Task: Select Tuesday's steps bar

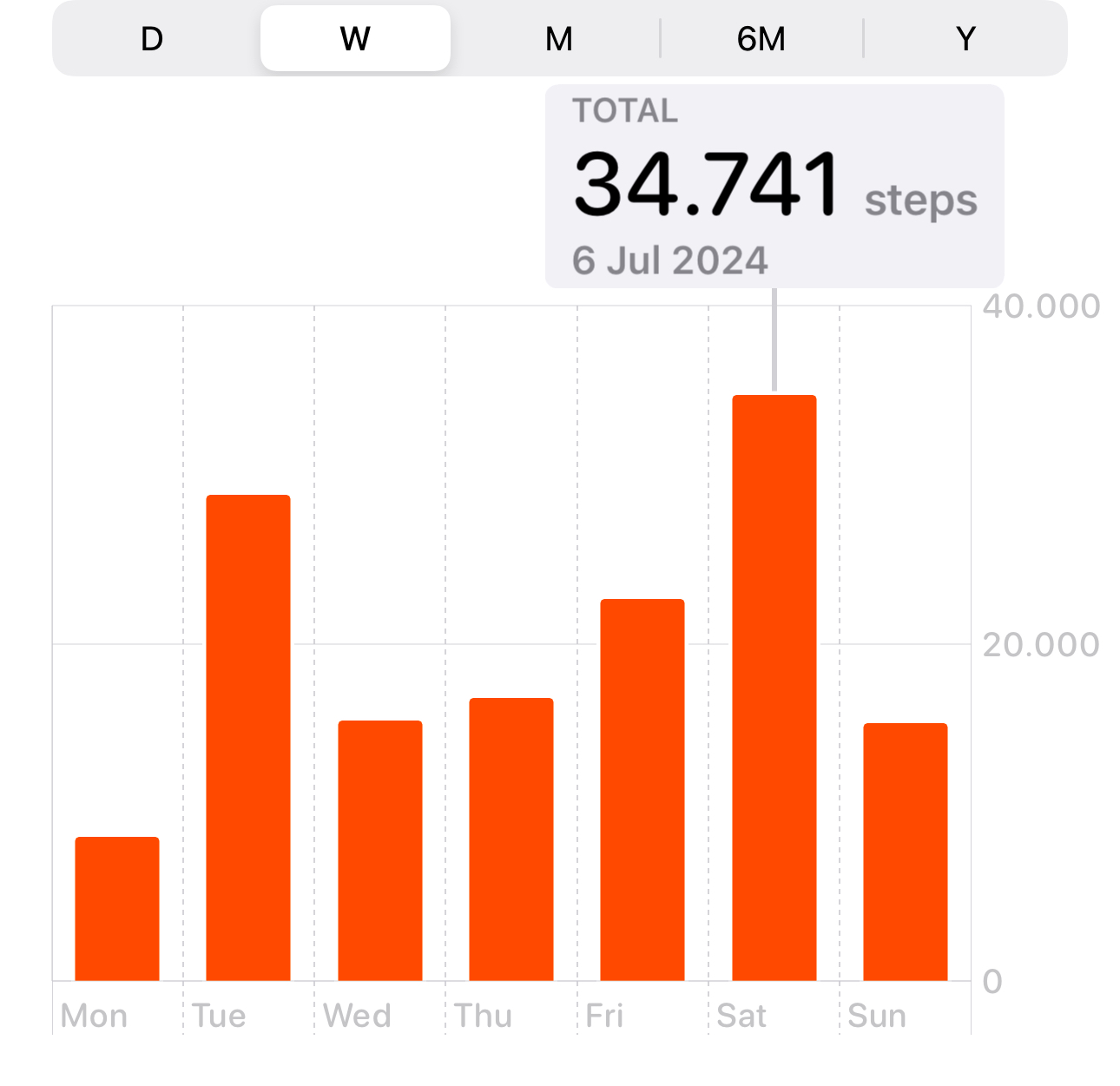Action: 248,738
